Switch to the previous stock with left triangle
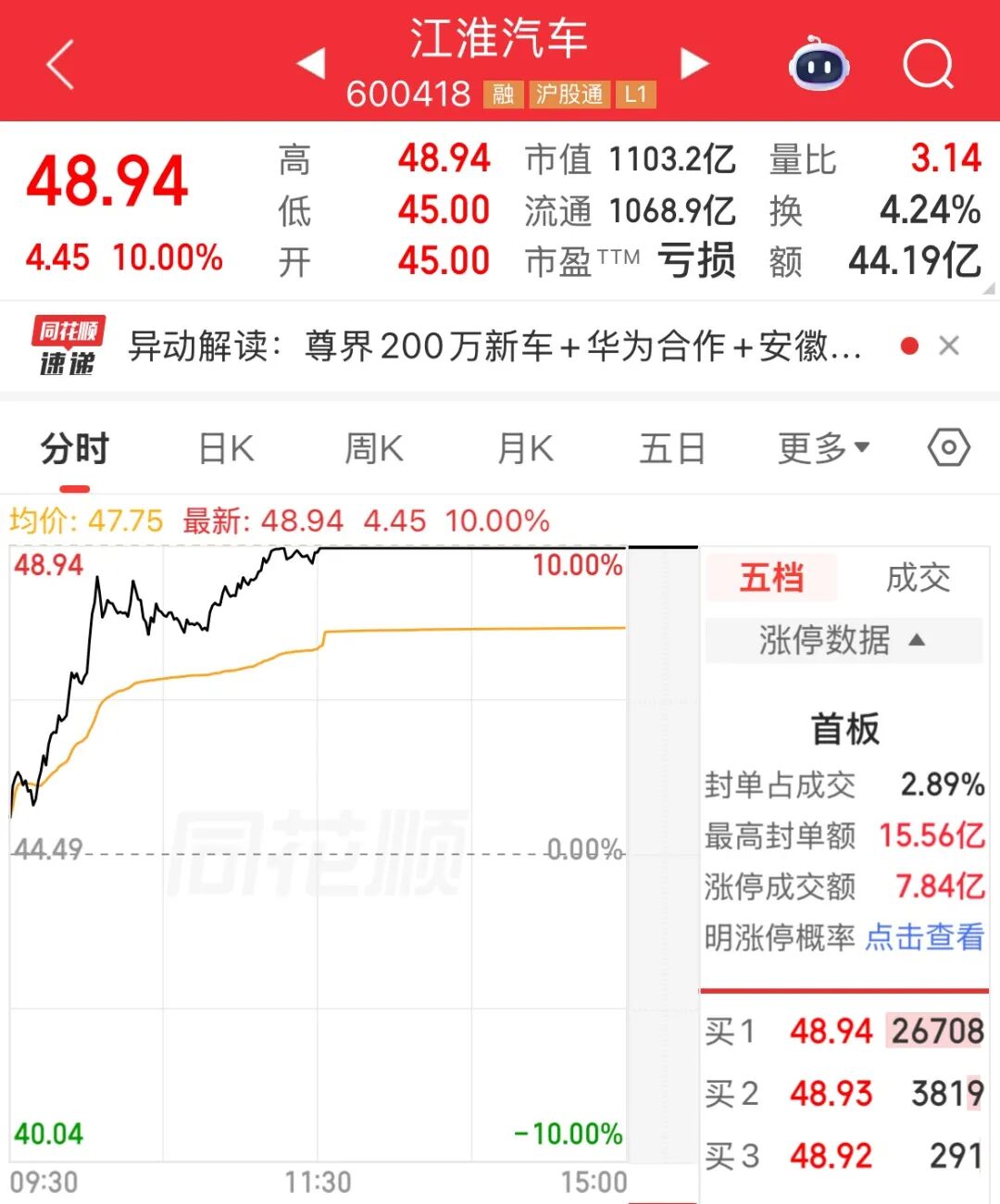This screenshot has height=1204, width=1000. pyautogui.click(x=311, y=63)
